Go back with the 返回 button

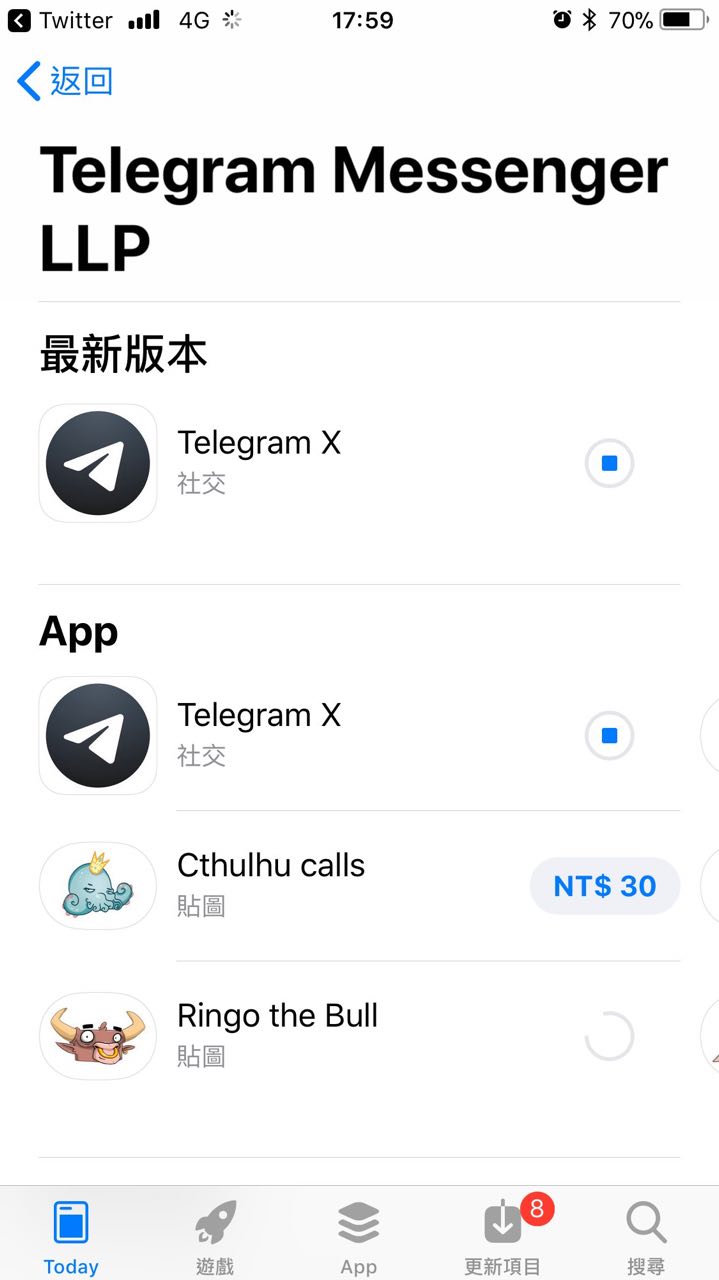[x=66, y=81]
